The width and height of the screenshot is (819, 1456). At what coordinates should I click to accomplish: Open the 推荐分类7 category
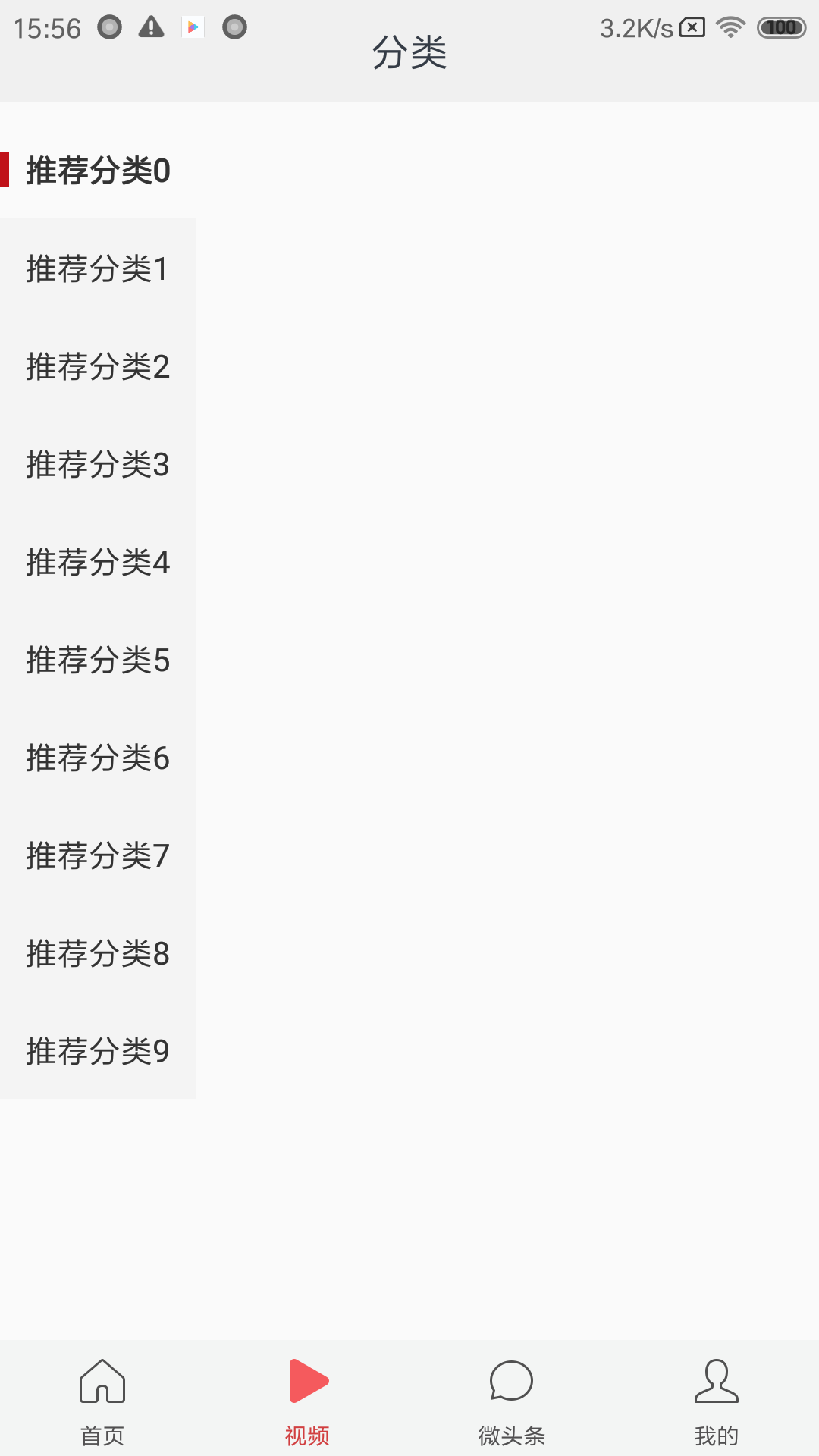pos(97,856)
